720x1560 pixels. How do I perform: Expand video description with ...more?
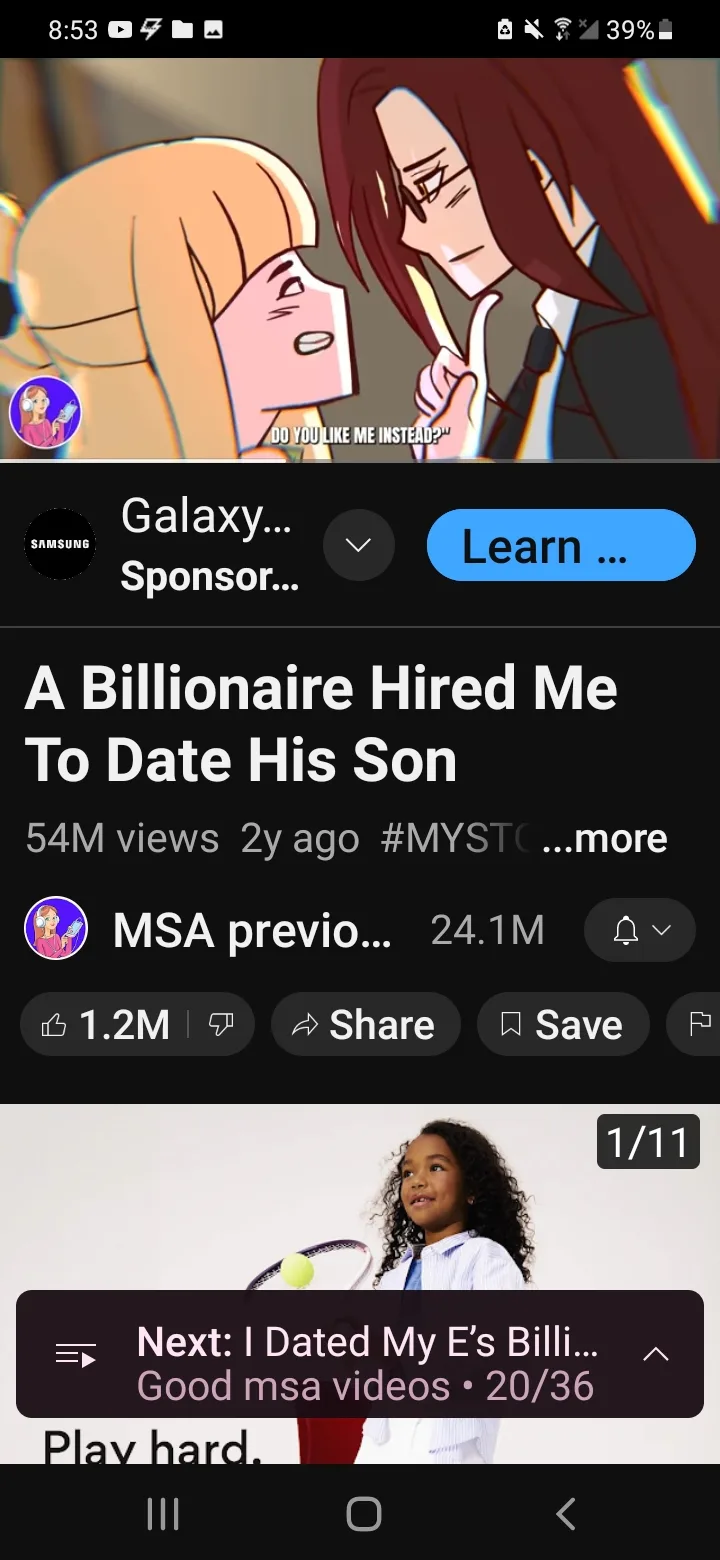coord(604,838)
